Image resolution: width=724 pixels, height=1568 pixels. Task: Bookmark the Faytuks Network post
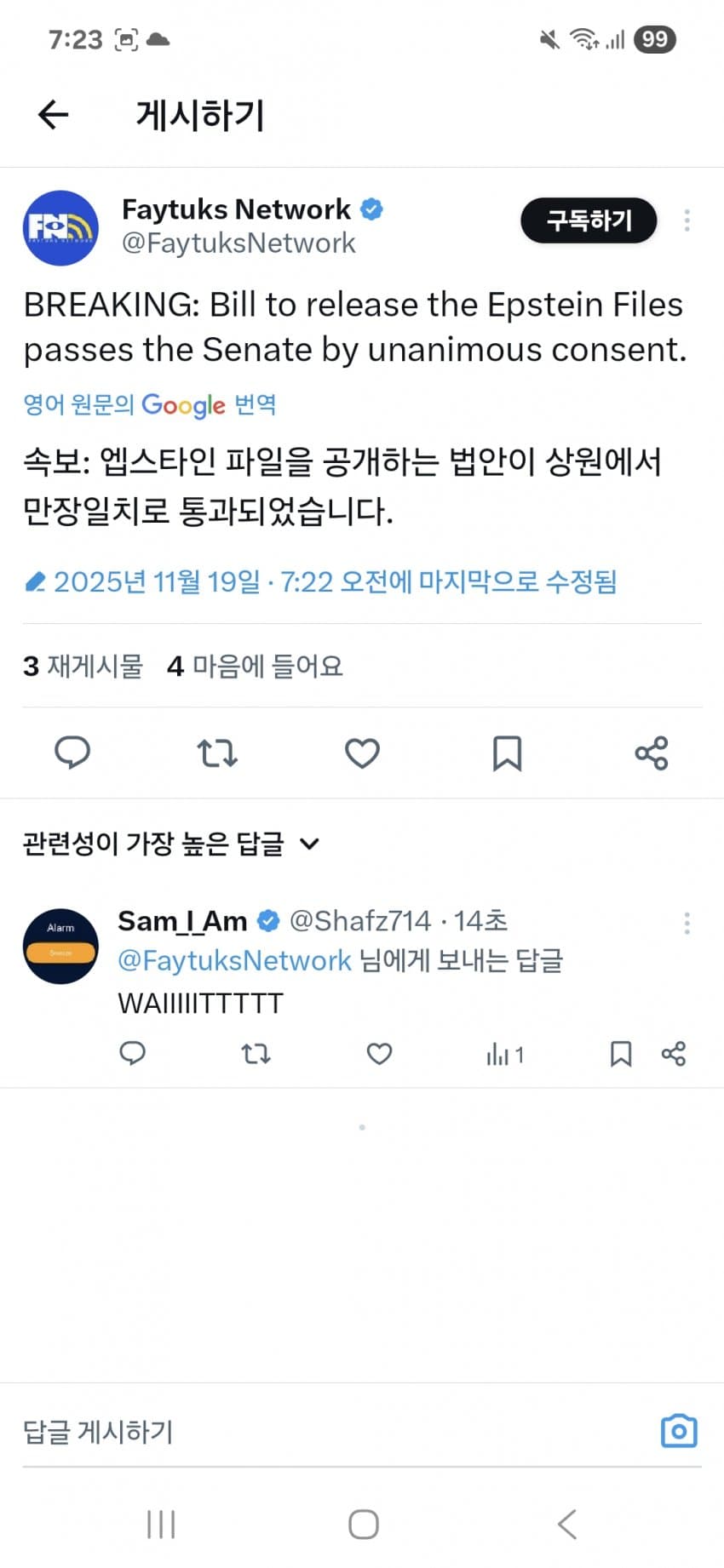click(507, 753)
